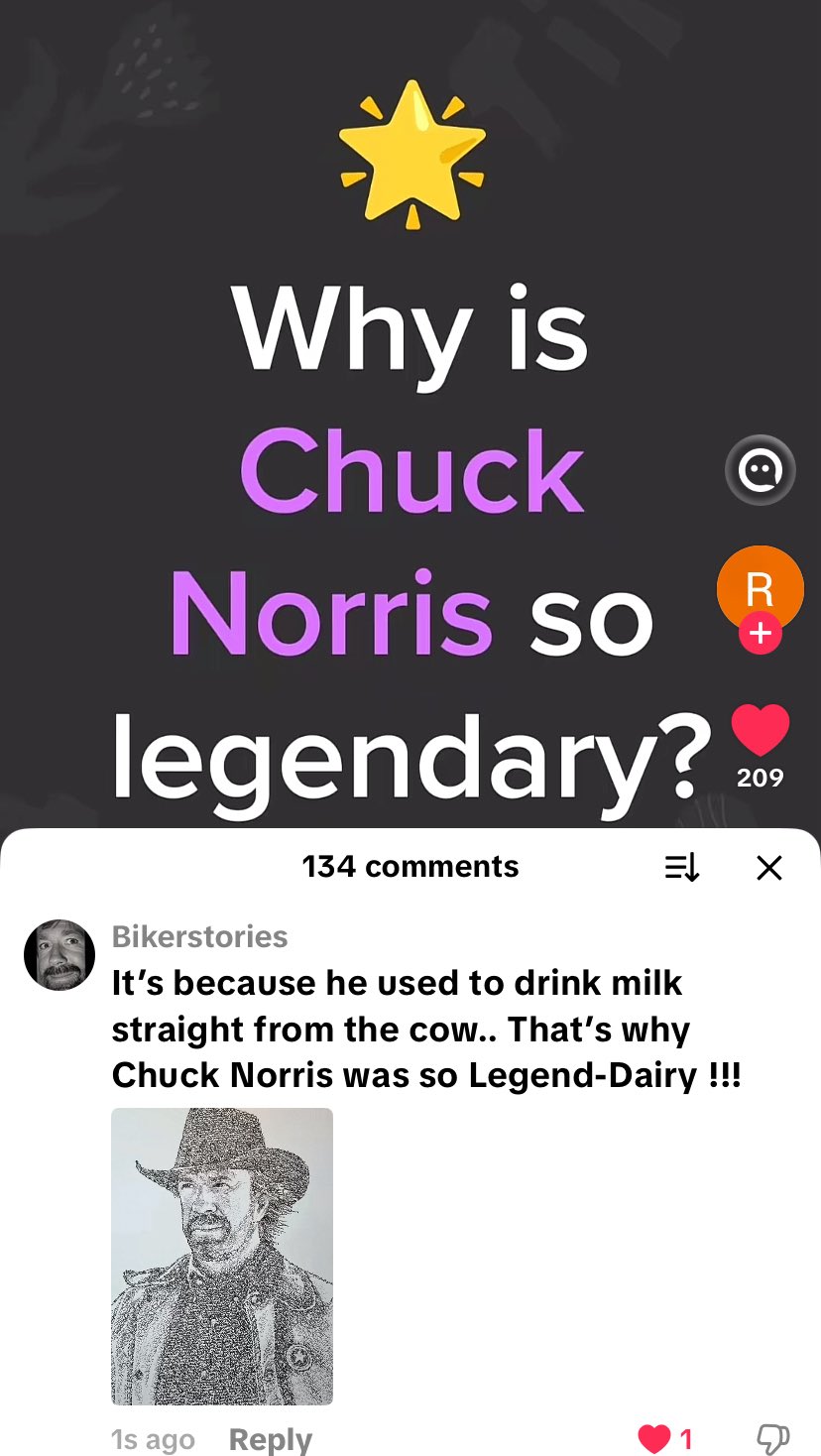Dislike the Bikerstories comment
Image resolution: width=821 pixels, height=1456 pixels.
pos(772,1437)
